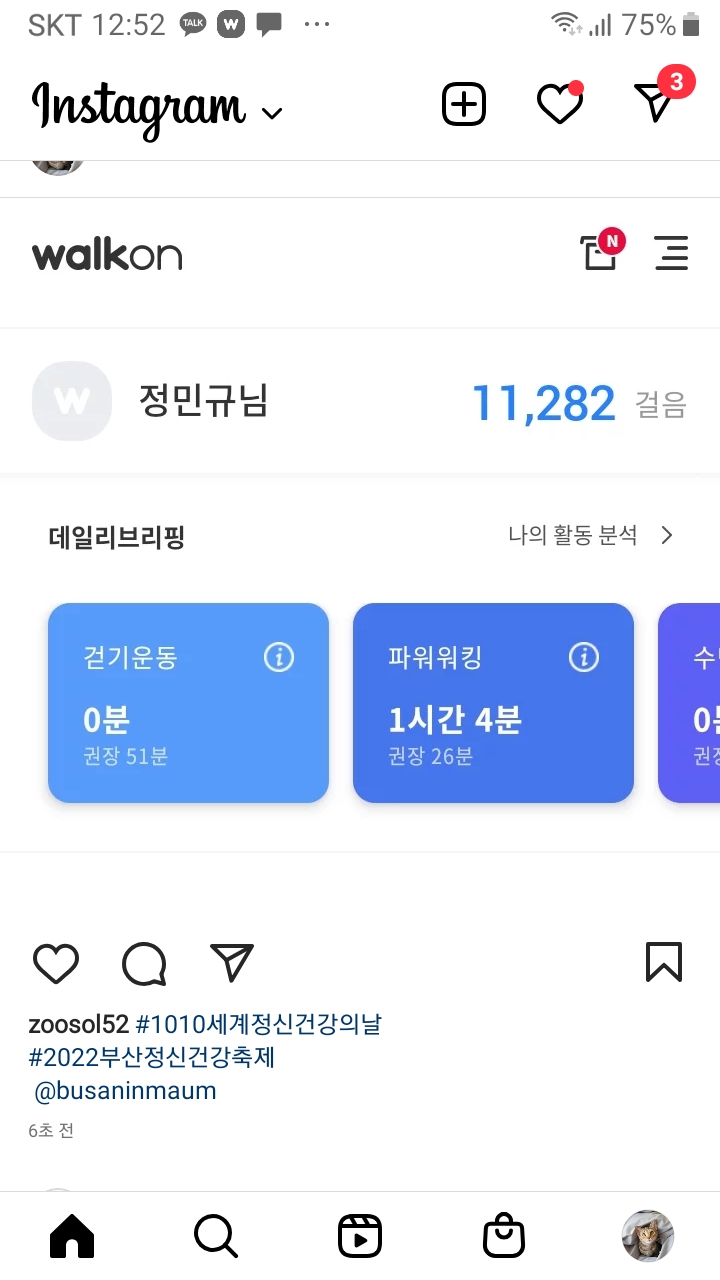Open direct messages inbox
720x1280 pixels.
(656, 102)
